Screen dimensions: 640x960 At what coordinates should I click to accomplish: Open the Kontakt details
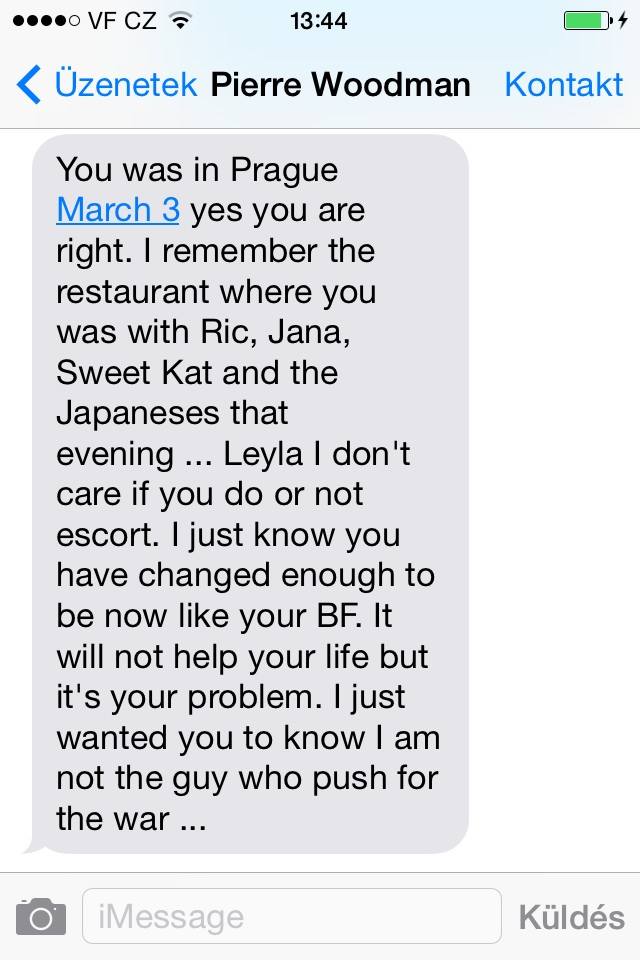[563, 85]
